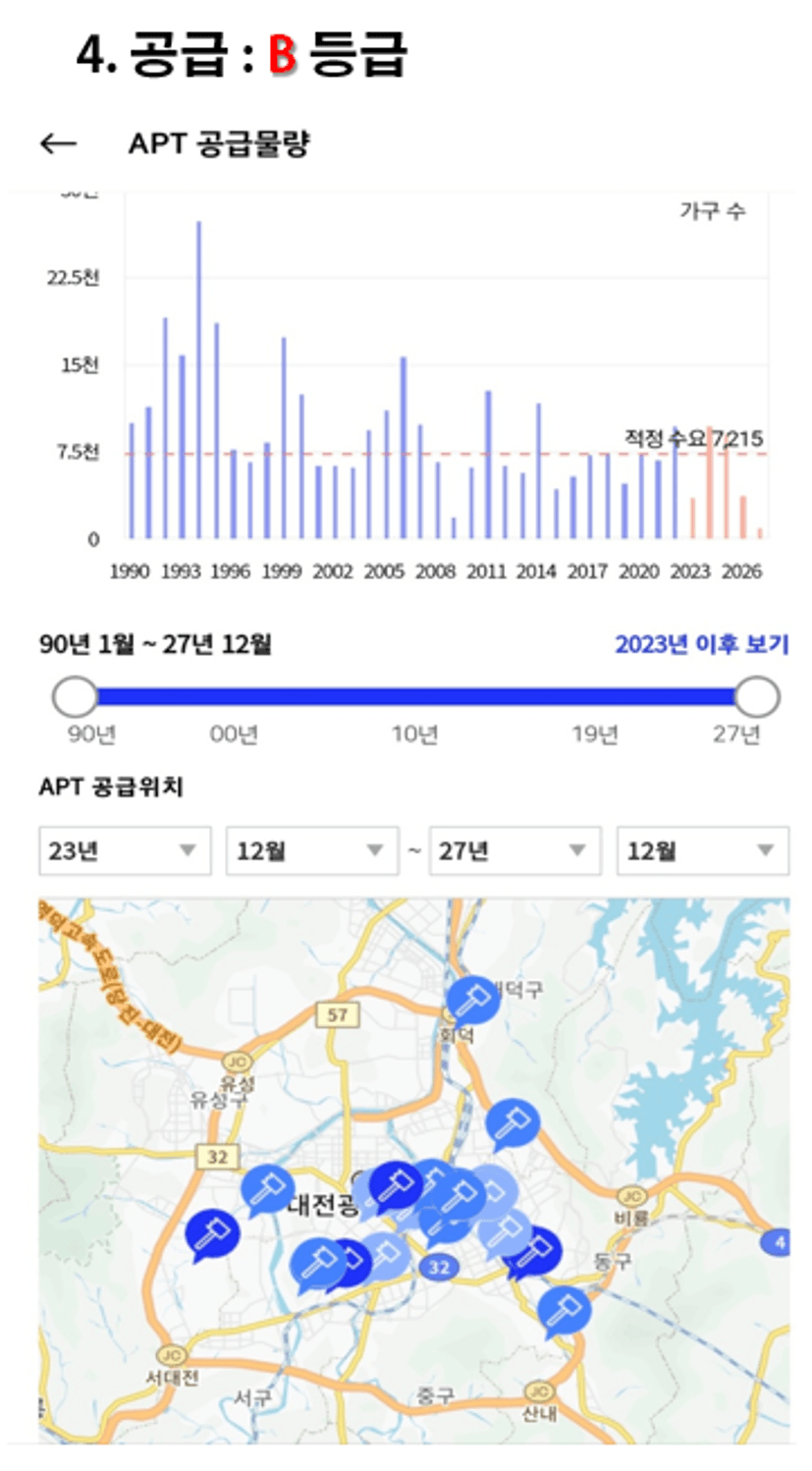The width and height of the screenshot is (812, 1471).
Task: Open the end month 12월 dropdown next to 27년
Action: click(702, 850)
